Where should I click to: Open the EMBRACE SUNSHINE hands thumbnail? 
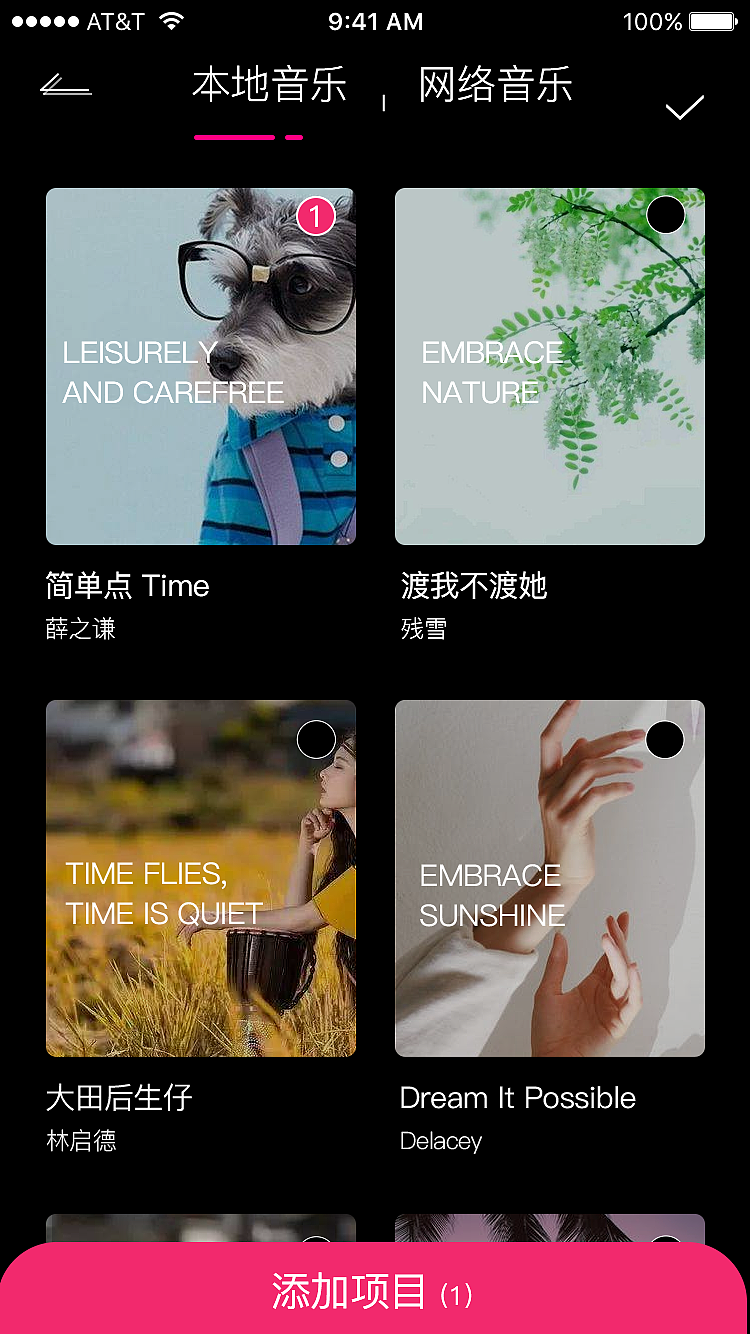pos(549,878)
